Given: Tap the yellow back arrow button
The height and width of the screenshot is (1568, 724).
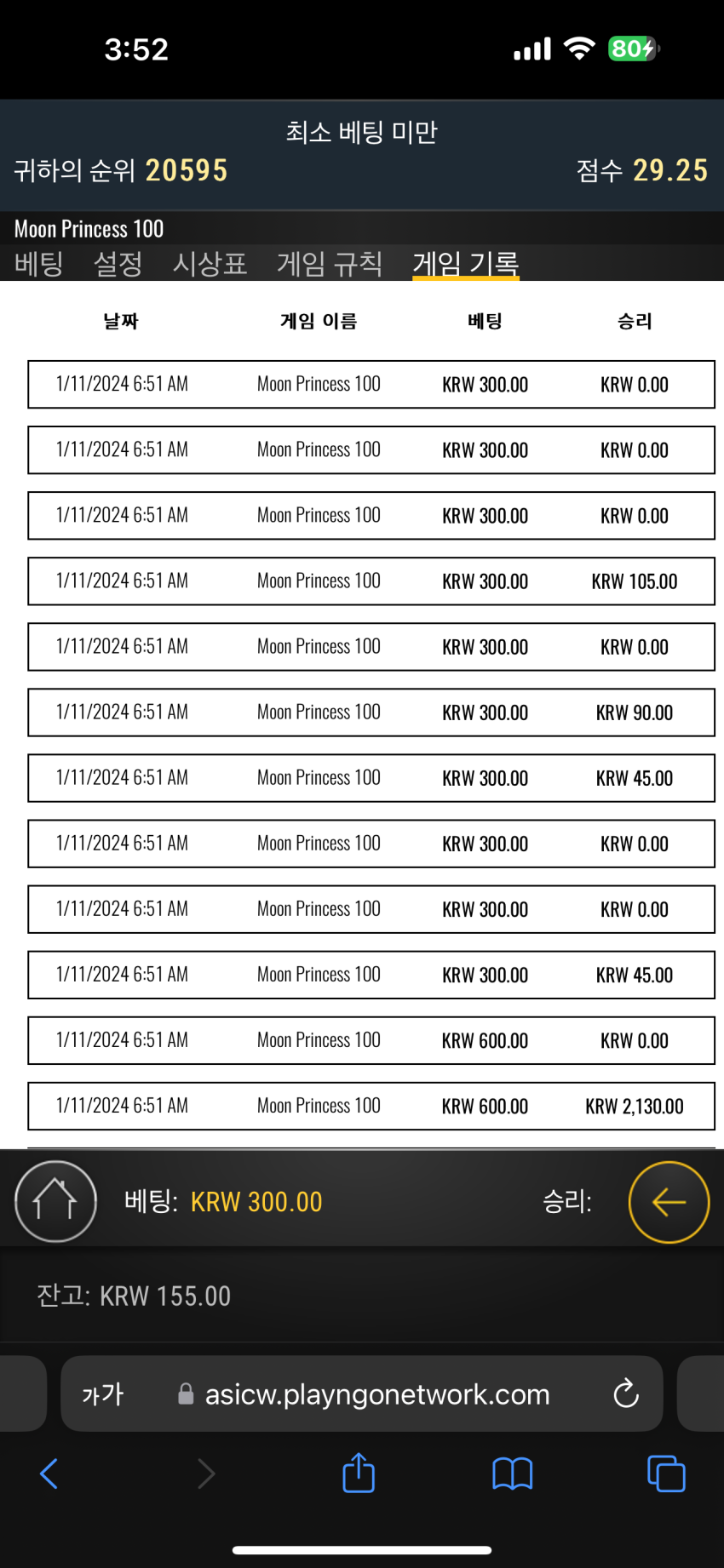Looking at the screenshot, I should coord(669,1202).
